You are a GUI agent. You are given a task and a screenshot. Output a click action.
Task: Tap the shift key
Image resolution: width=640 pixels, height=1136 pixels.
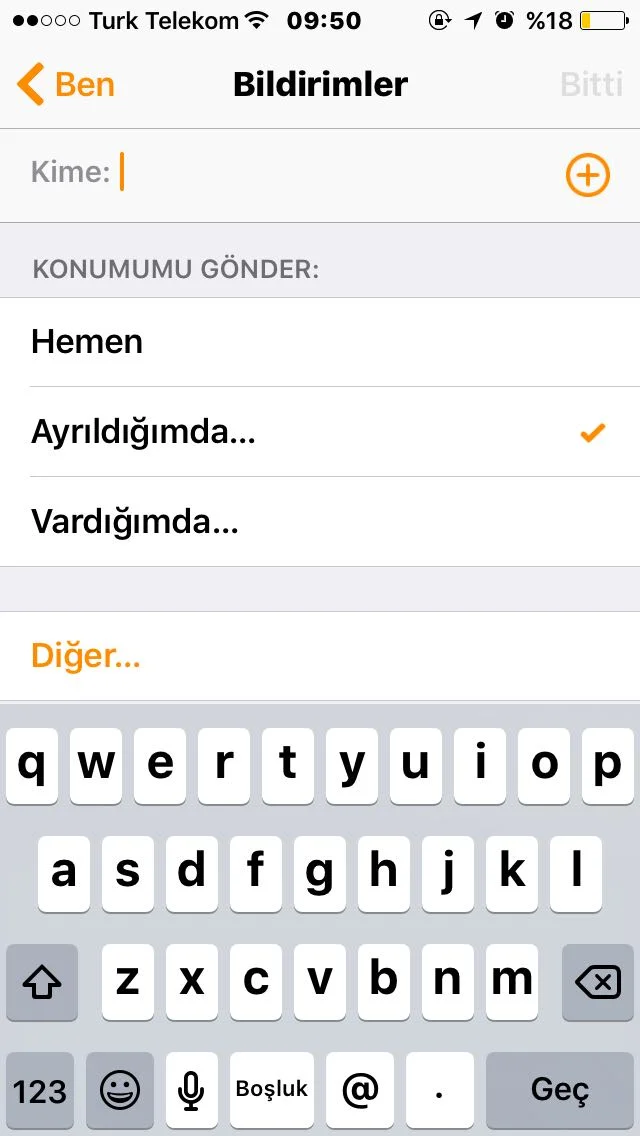click(x=42, y=982)
